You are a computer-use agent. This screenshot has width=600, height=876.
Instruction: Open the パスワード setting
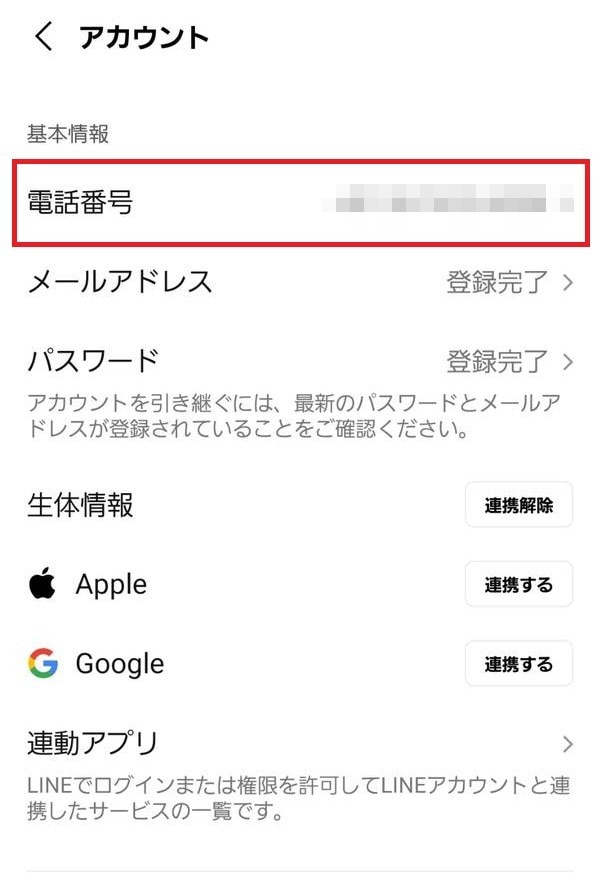(x=300, y=361)
